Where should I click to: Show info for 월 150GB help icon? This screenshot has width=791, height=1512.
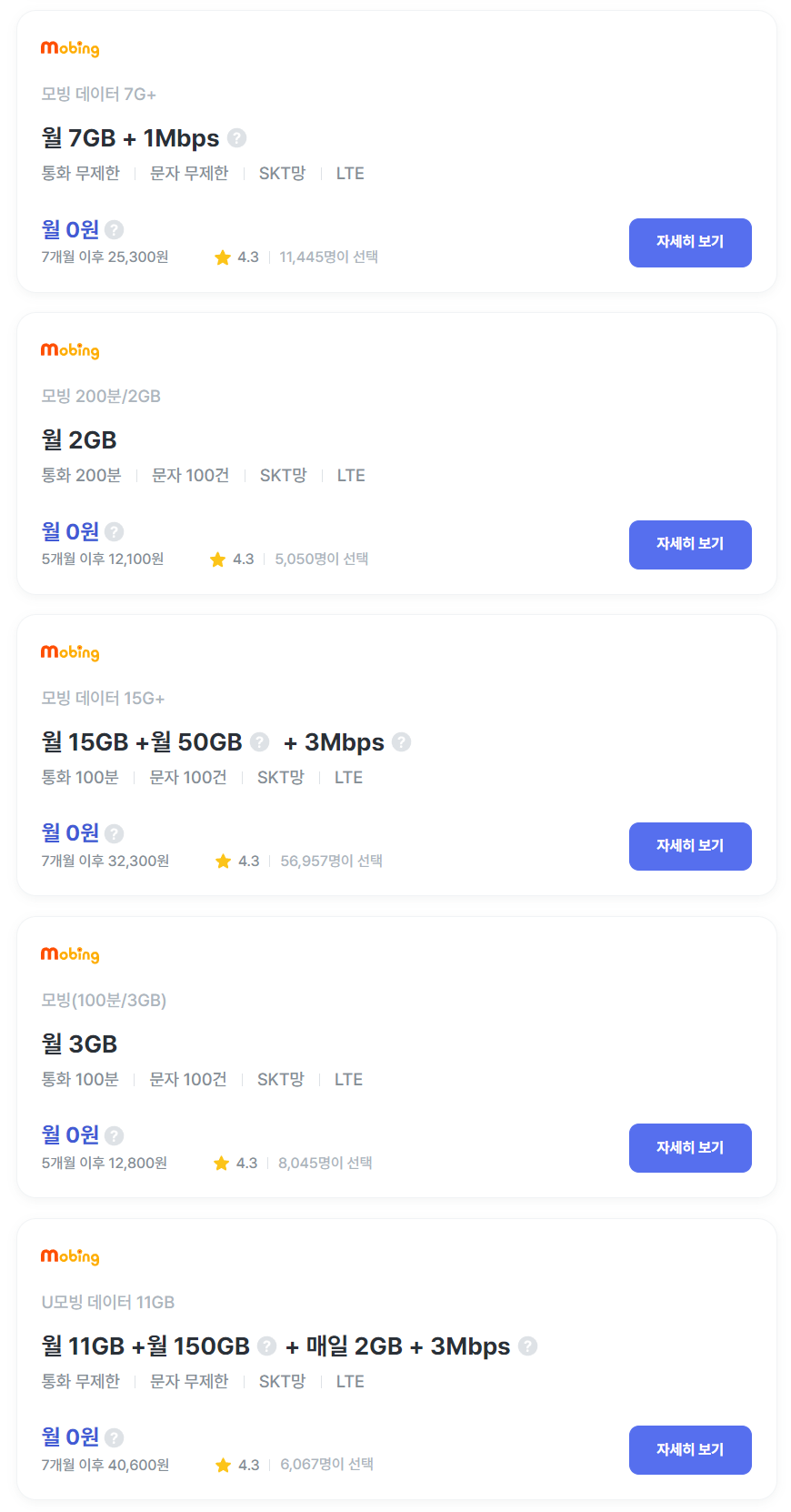tap(266, 1346)
